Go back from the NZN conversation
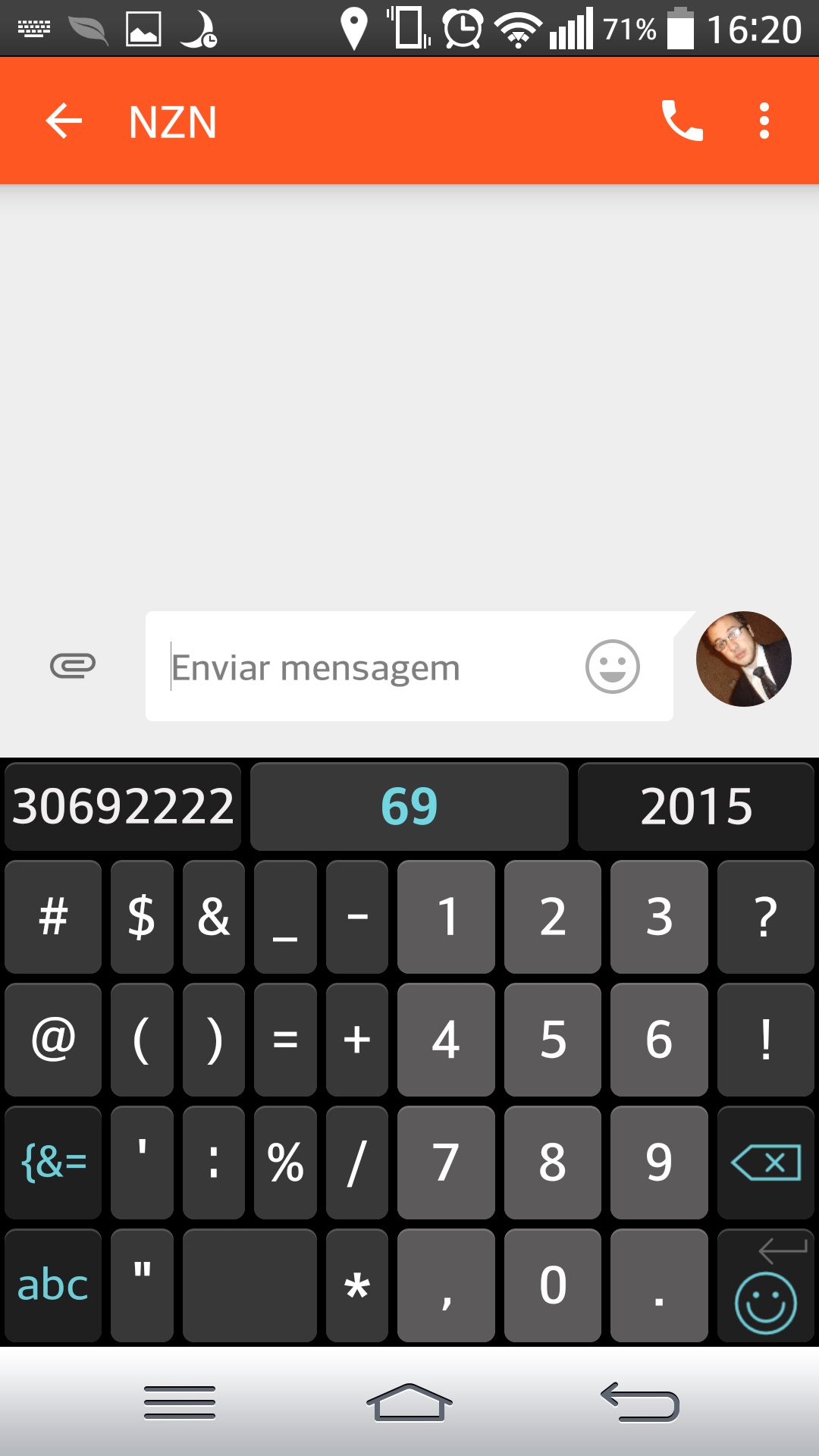819x1456 pixels. (64, 121)
